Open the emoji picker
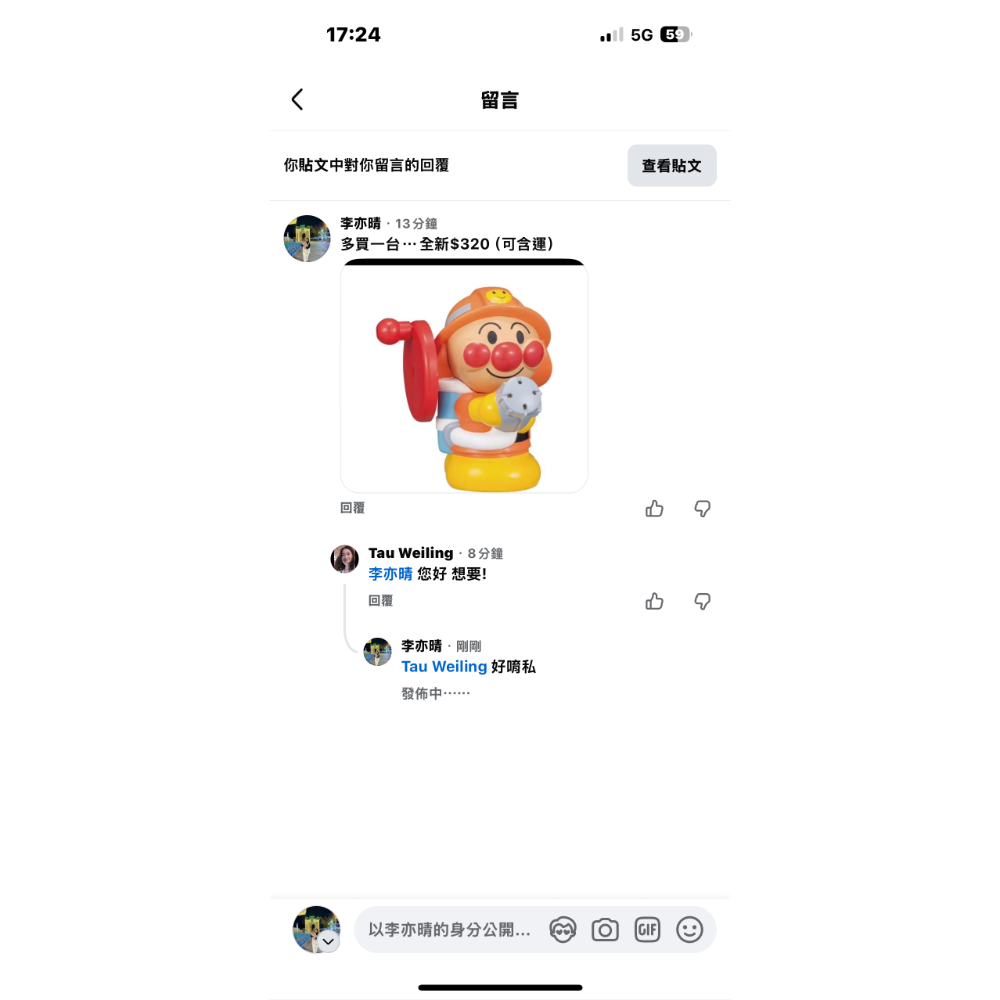This screenshot has width=1000, height=1000. click(690, 930)
